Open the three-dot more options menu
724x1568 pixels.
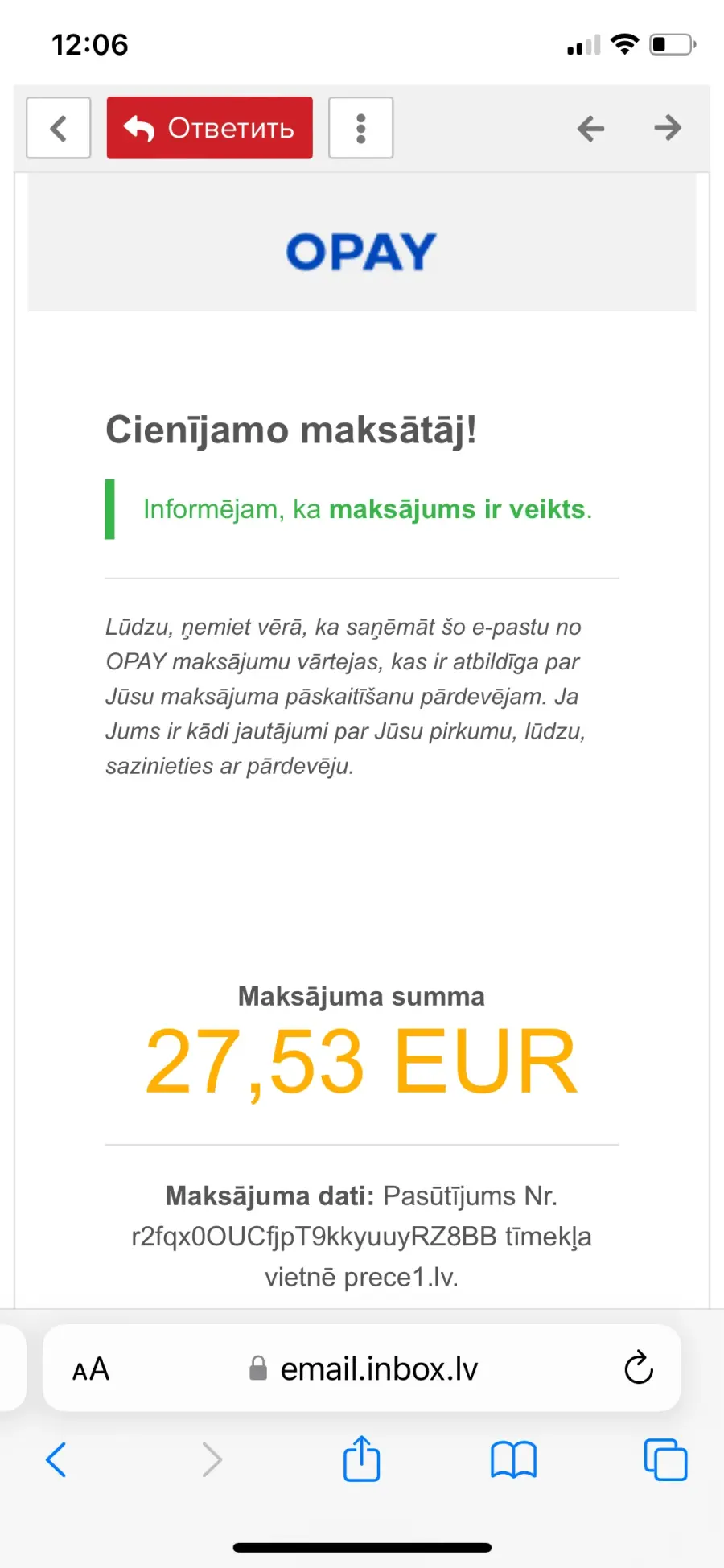[x=360, y=128]
